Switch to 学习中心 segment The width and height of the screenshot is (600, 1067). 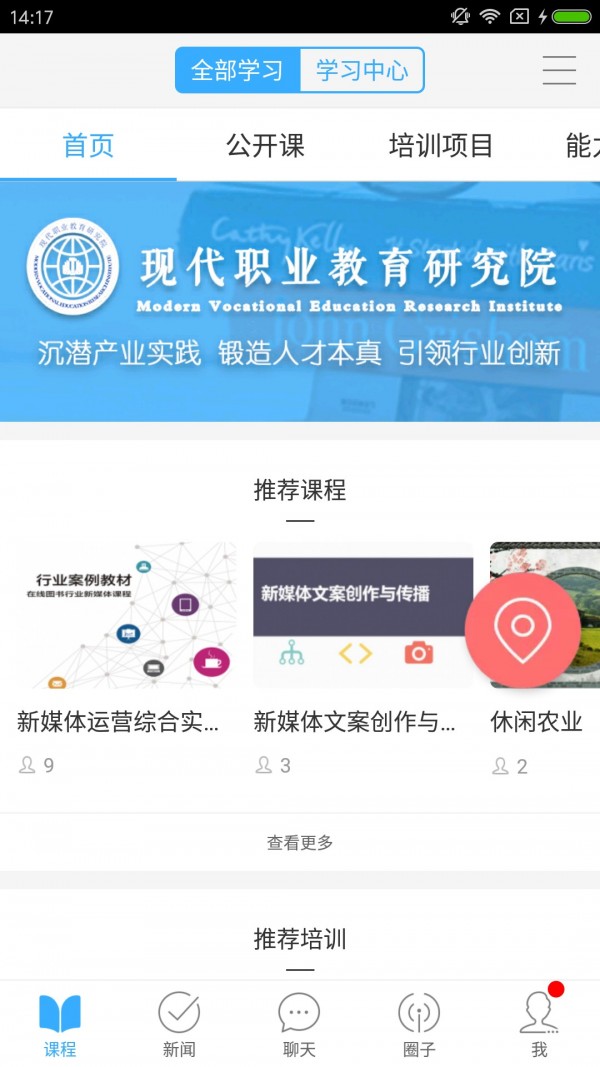pos(362,70)
